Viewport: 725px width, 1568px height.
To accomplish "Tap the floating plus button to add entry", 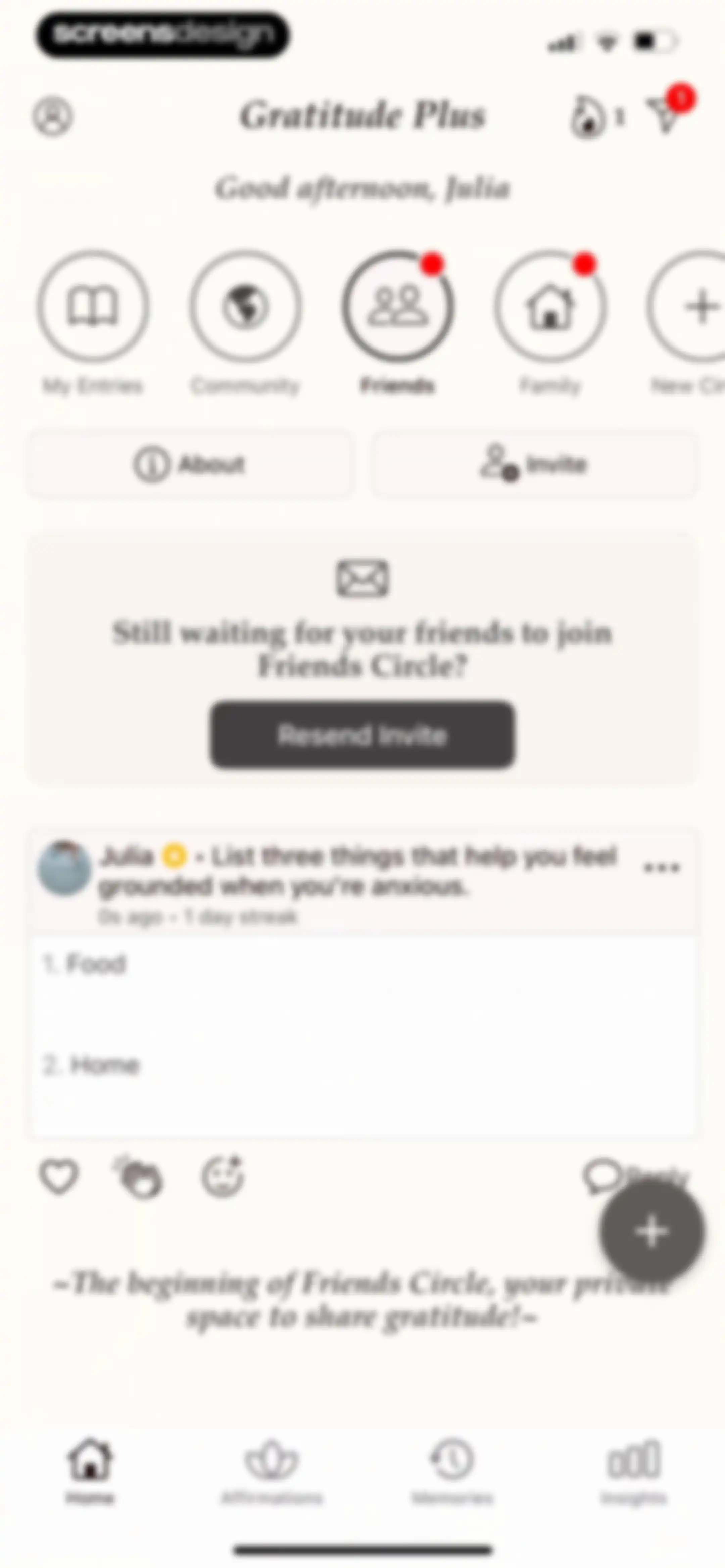I will (x=652, y=1231).
